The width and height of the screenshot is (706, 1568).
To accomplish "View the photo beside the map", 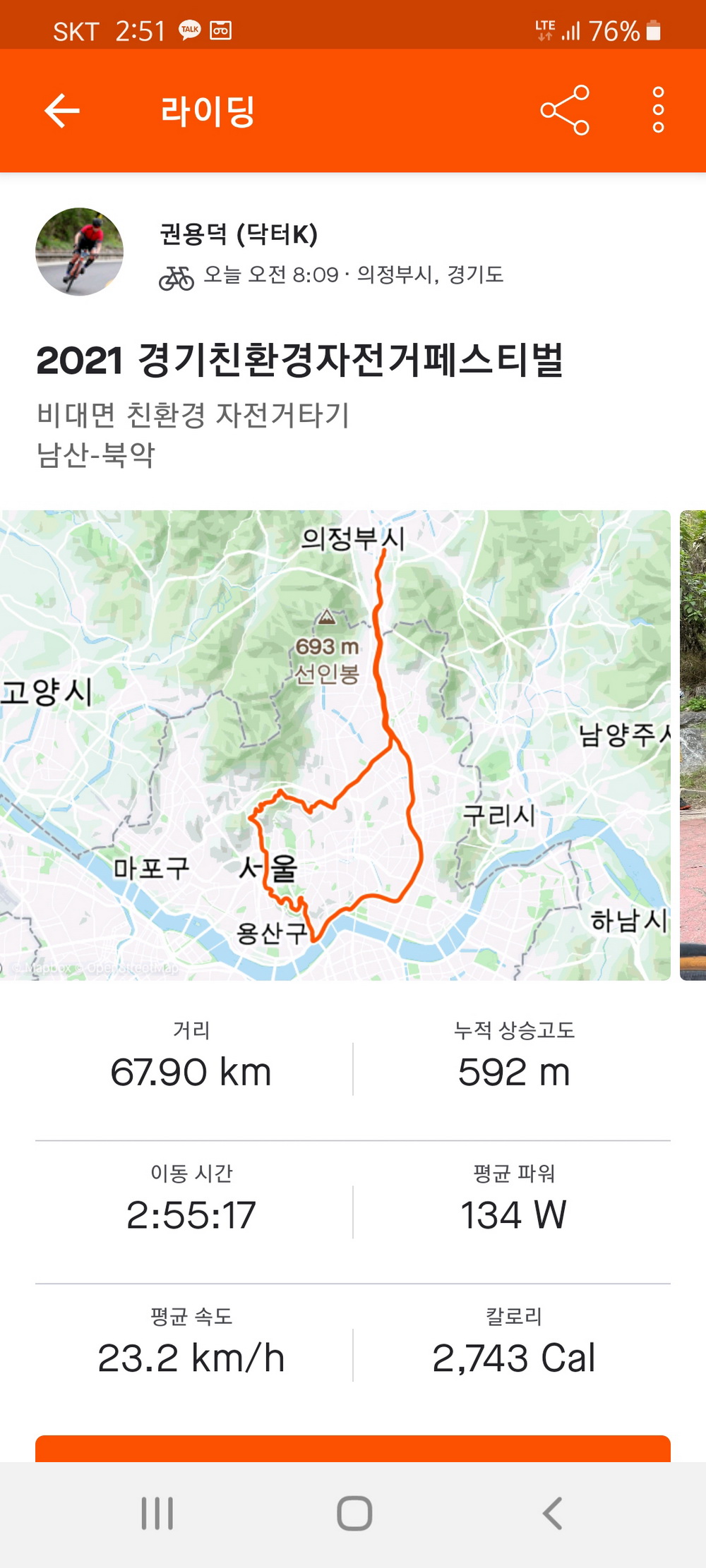I will coord(693,744).
